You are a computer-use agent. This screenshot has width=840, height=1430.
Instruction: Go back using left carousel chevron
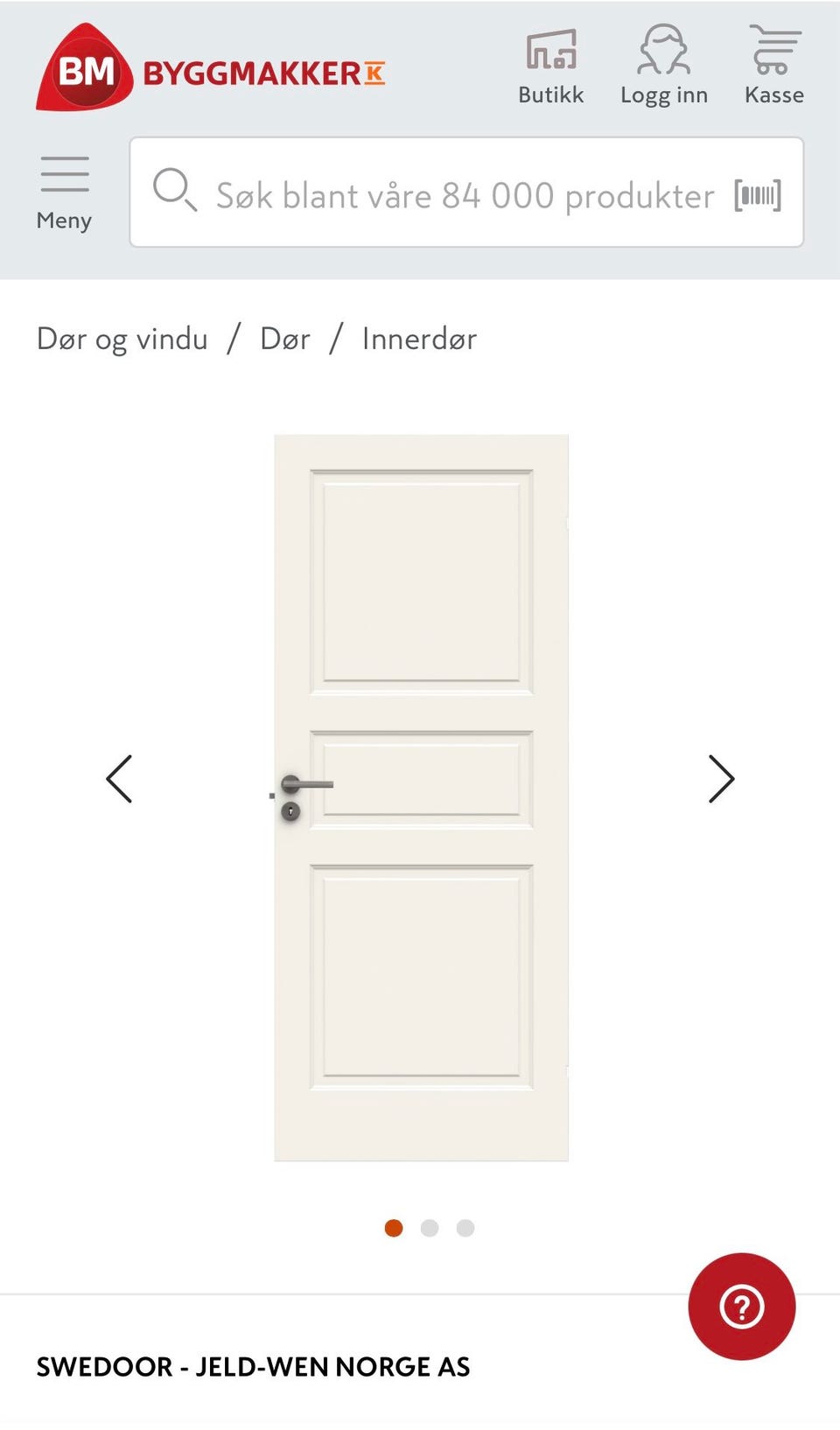point(120,778)
